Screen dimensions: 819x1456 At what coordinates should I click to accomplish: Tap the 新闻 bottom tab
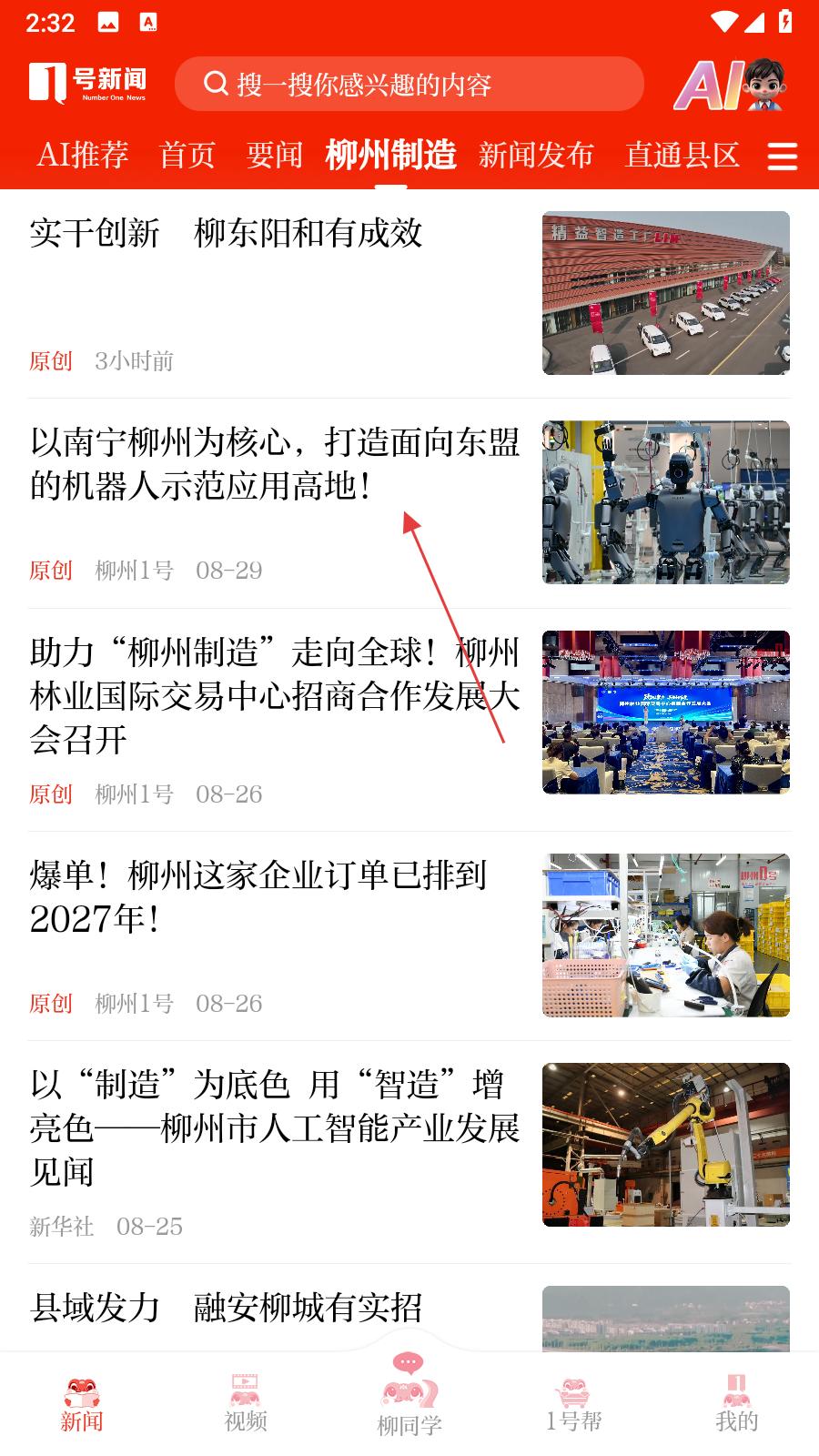[82, 1402]
